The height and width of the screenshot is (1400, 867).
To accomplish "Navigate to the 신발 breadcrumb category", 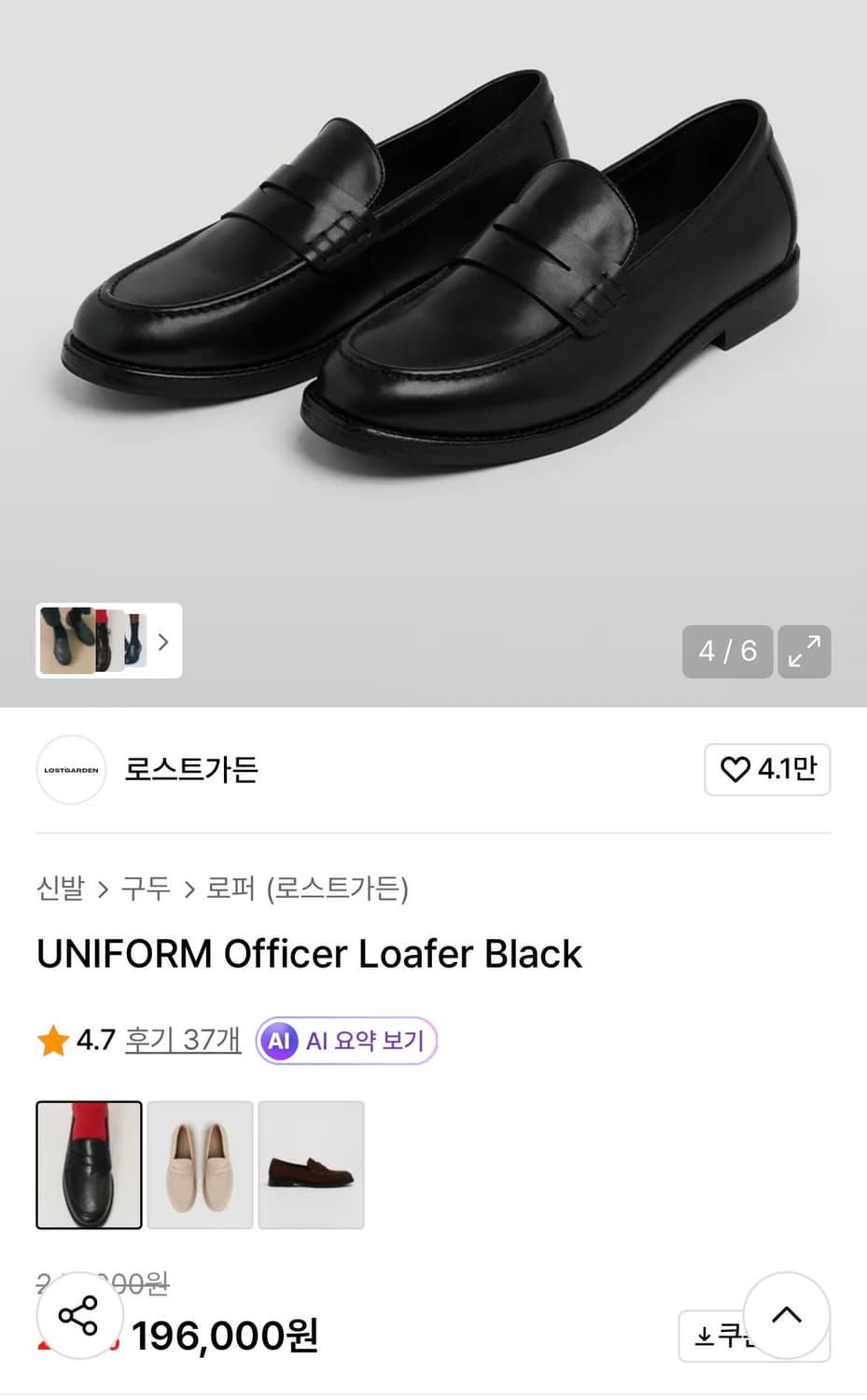I will click(x=59, y=889).
